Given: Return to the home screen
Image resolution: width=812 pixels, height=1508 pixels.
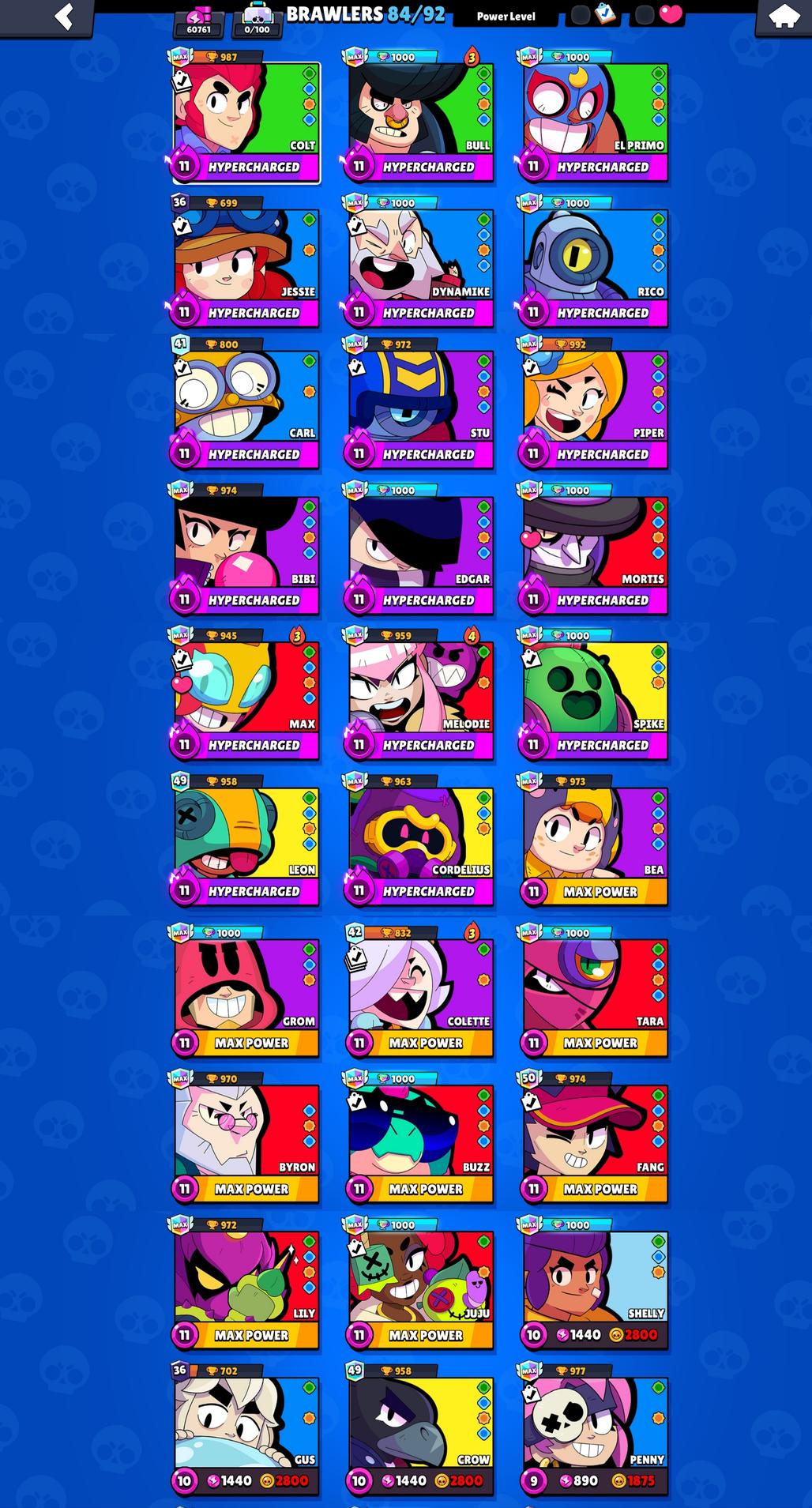Looking at the screenshot, I should (x=782, y=17).
